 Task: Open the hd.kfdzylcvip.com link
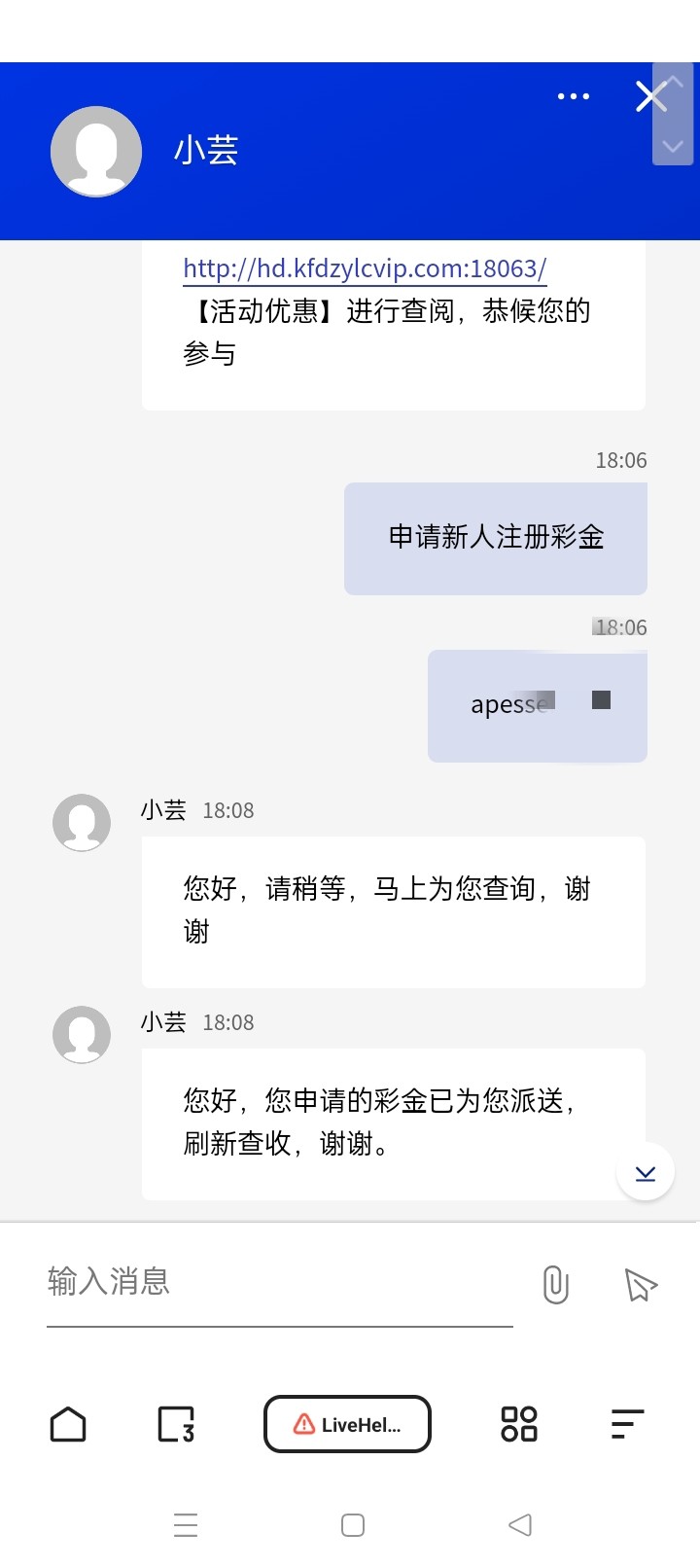(x=365, y=268)
